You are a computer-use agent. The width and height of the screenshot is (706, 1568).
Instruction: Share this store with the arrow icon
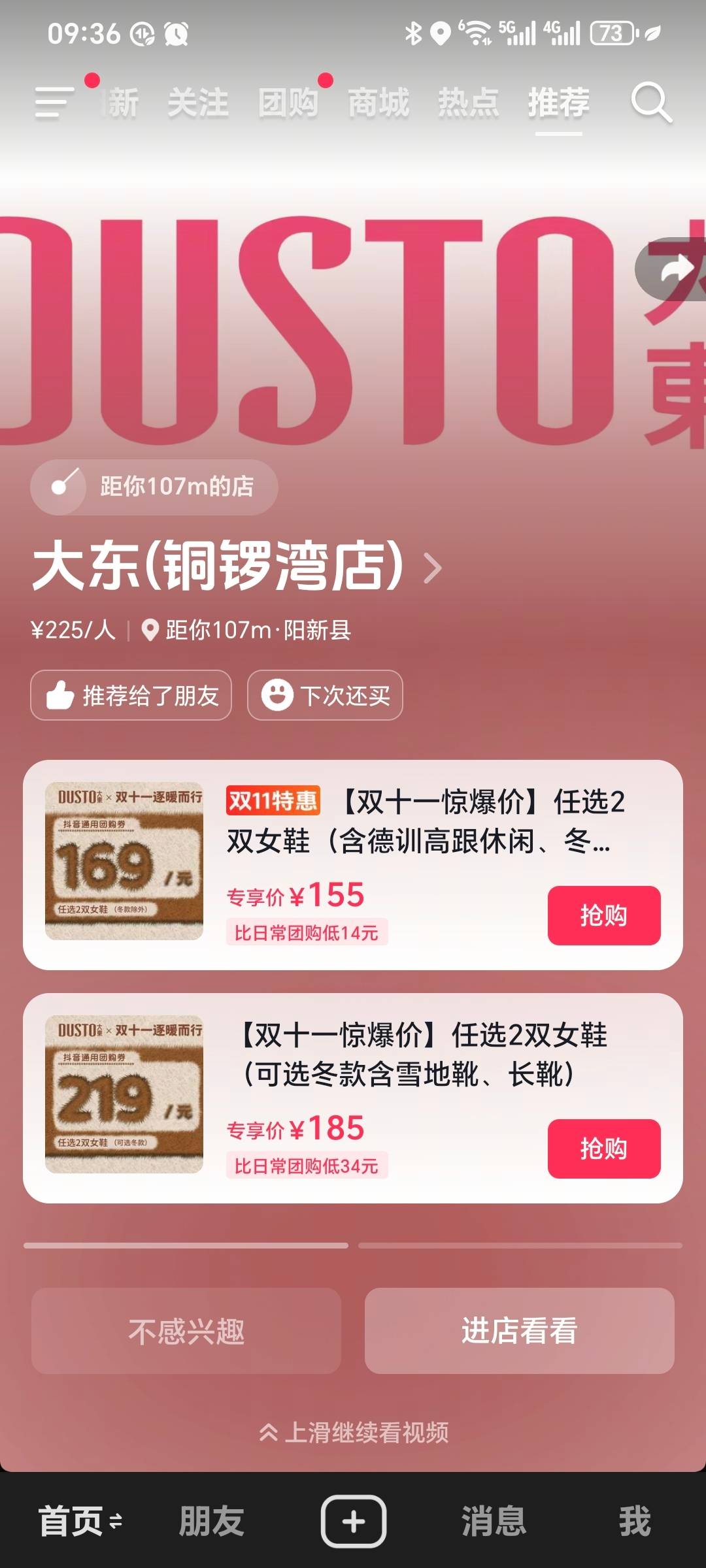tap(675, 269)
